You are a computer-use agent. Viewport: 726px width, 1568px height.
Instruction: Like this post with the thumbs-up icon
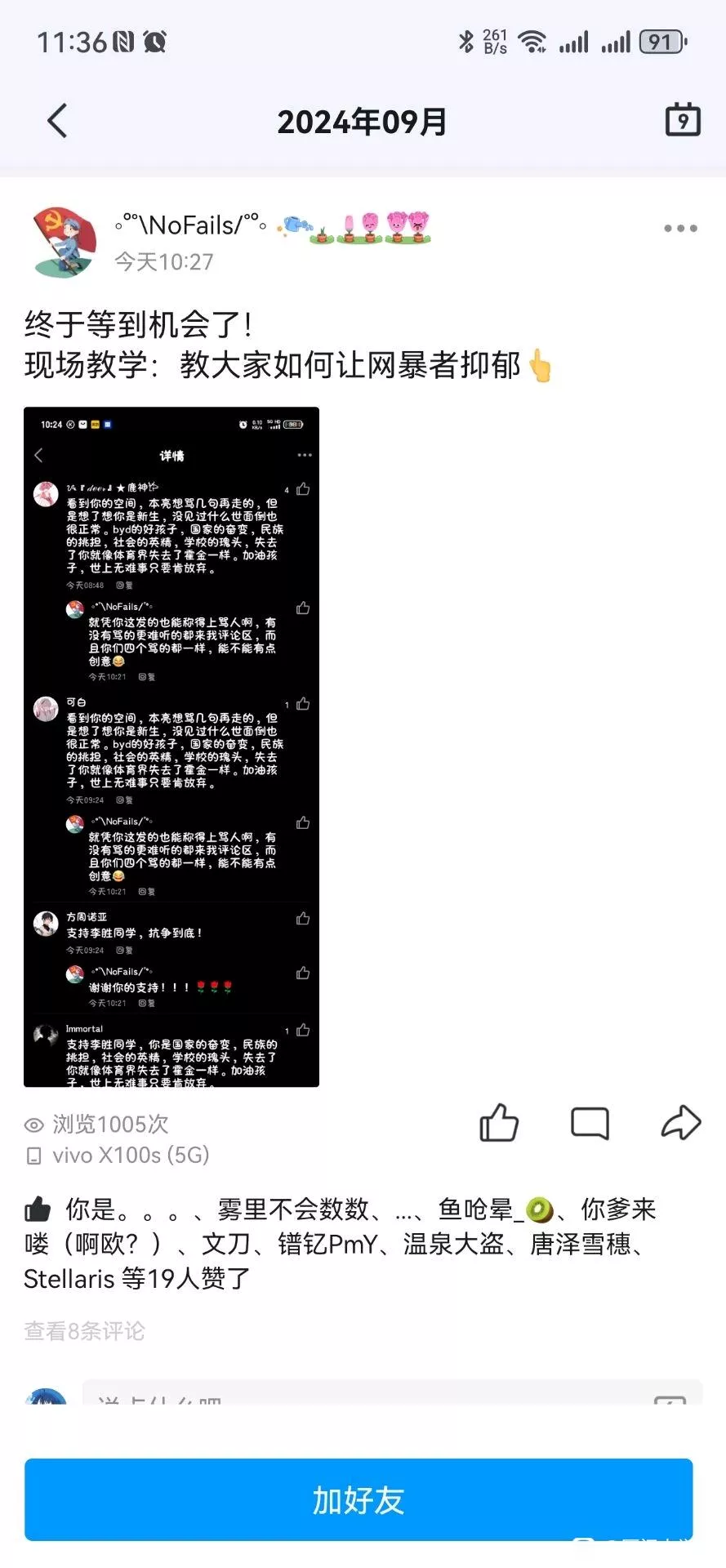pos(499,1123)
